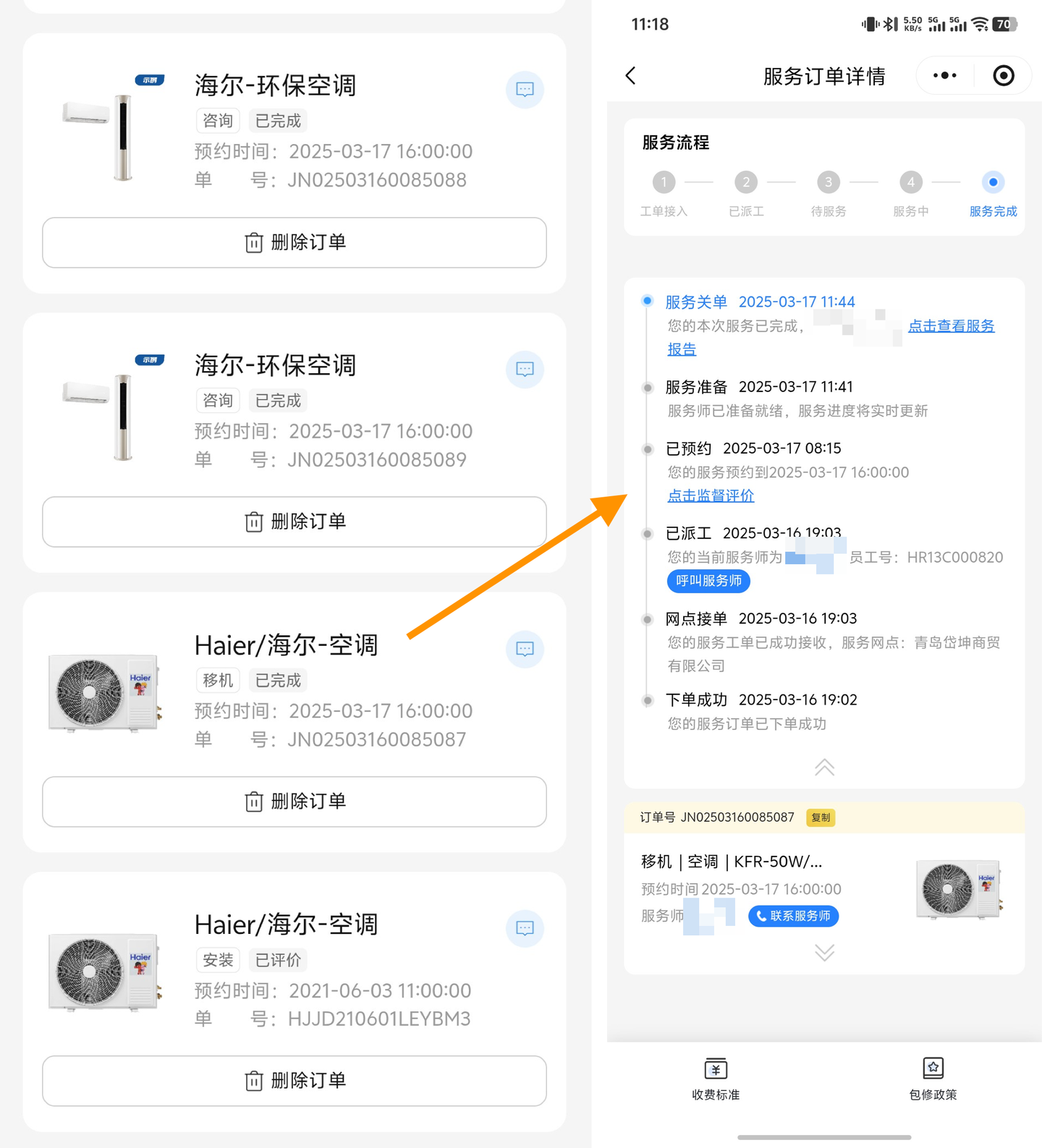Tap 联系服务师 to call the technician
Viewport: 1042px width, 1148px height.
point(793,916)
